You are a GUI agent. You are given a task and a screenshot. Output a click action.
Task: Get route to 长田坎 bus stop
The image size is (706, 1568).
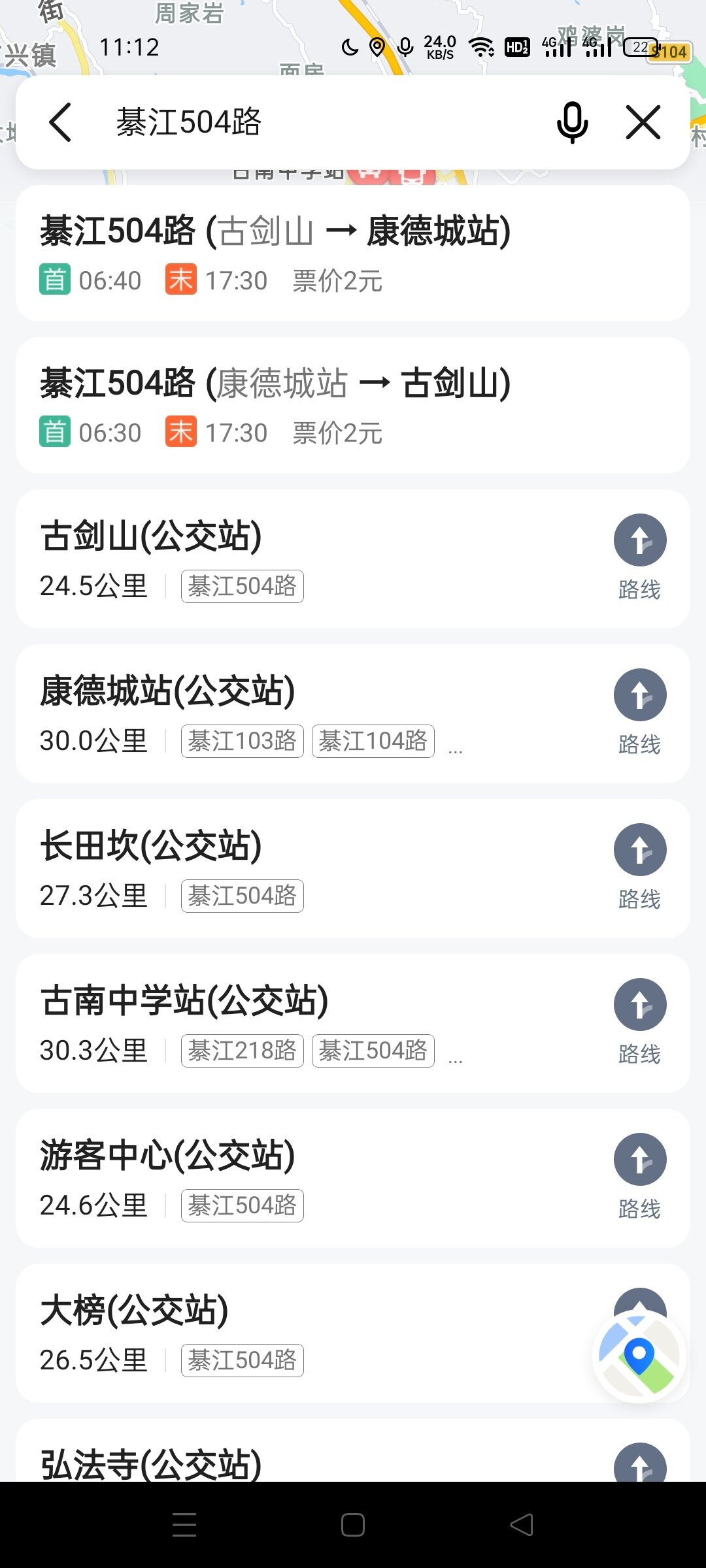click(x=640, y=866)
